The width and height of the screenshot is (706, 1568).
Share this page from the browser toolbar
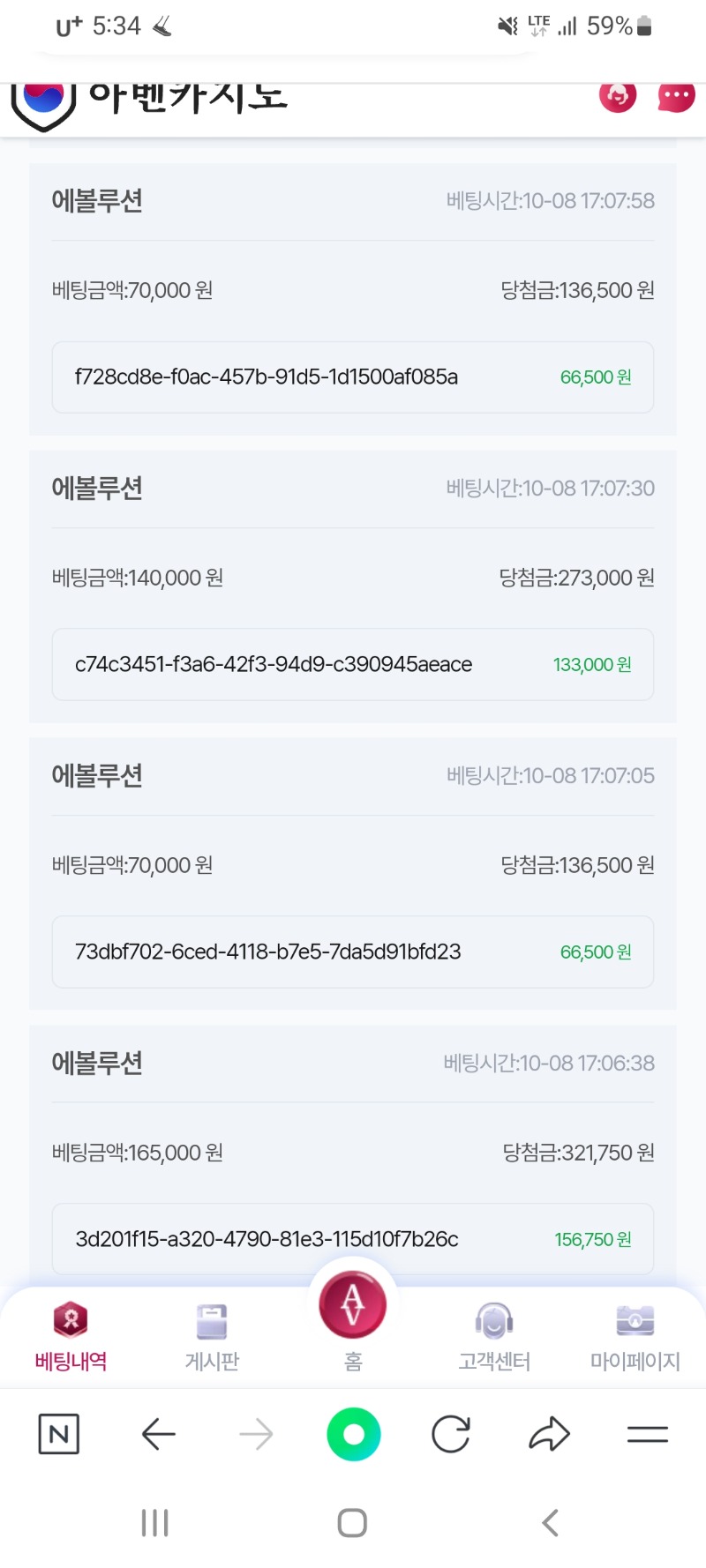[549, 1434]
